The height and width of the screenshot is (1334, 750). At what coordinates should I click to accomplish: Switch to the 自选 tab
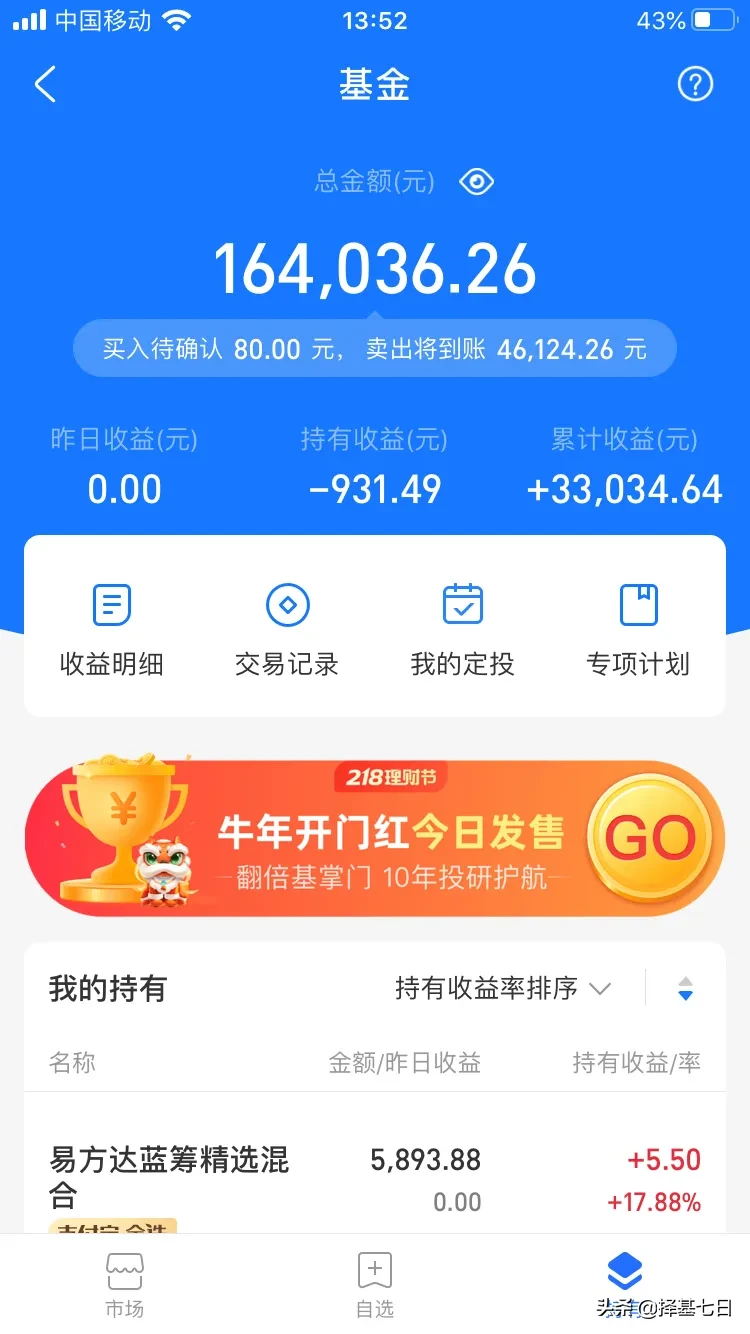[375, 1285]
